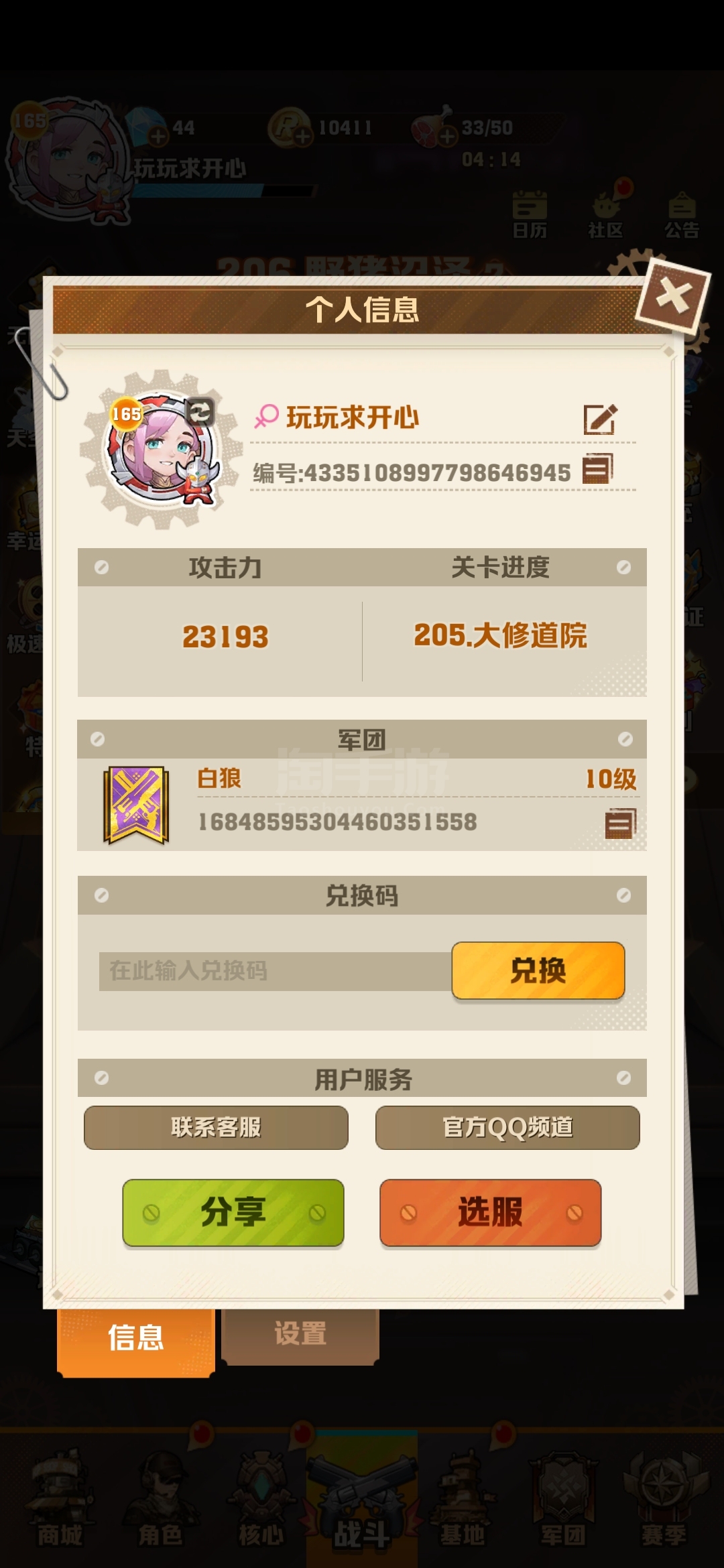Close the 个人信息 dialog

coord(672,296)
